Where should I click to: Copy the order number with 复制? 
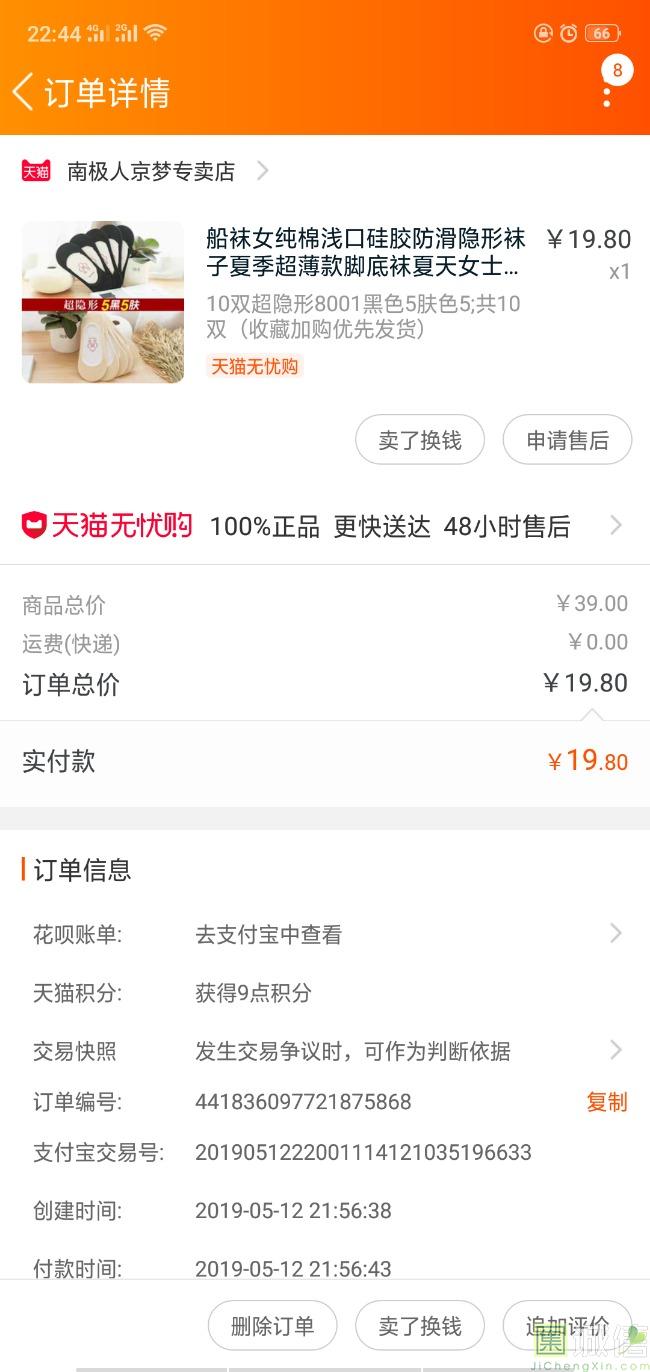[606, 1102]
